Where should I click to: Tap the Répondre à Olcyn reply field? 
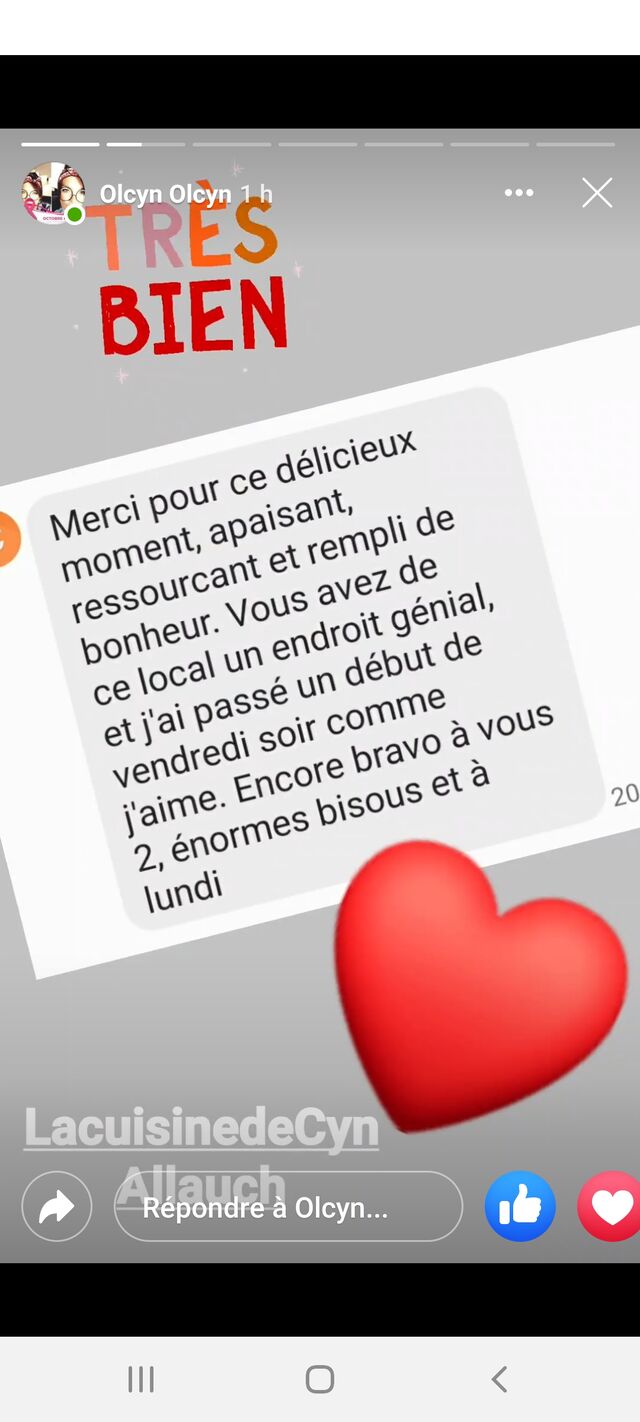coord(288,1206)
